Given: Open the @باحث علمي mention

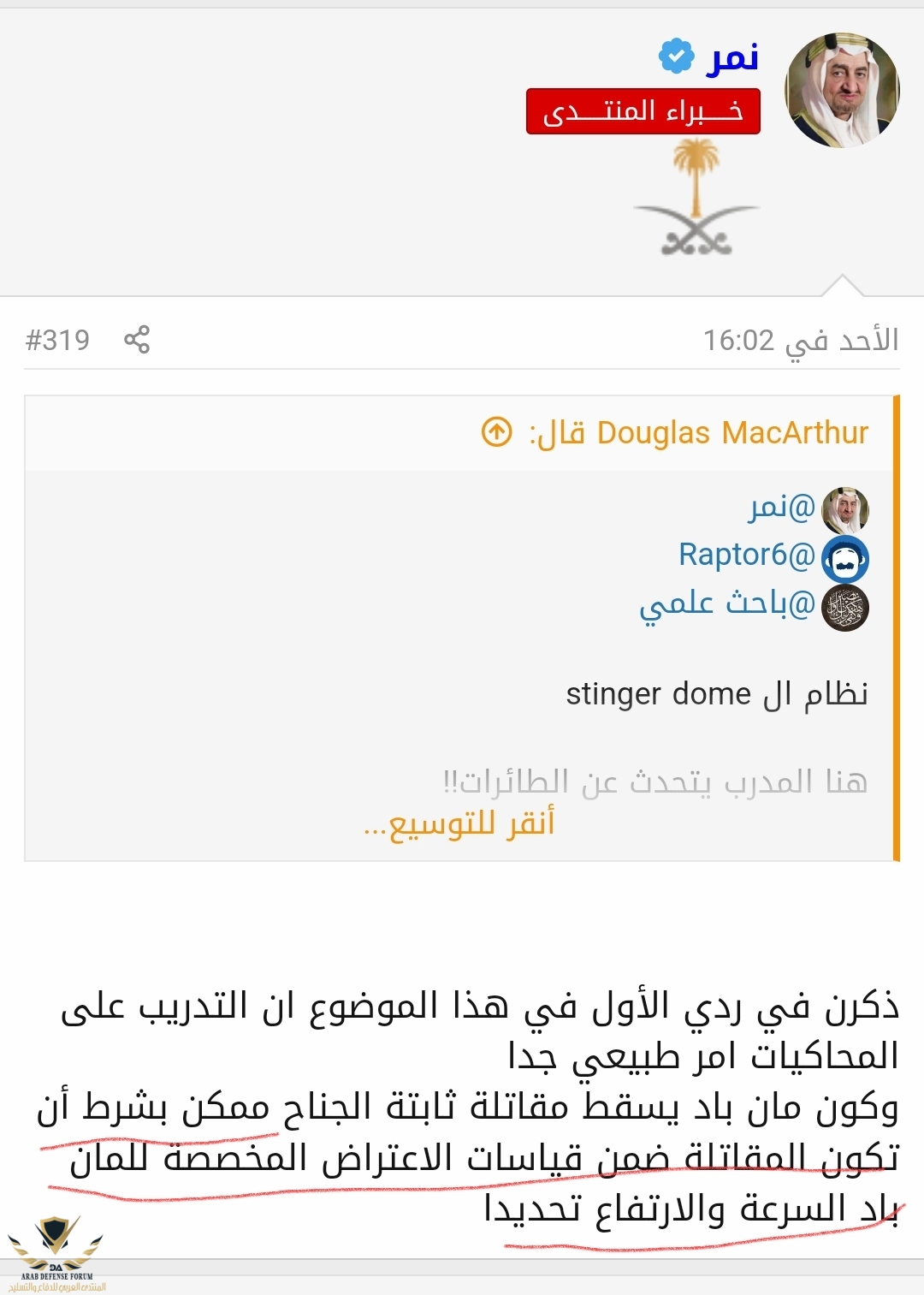Looking at the screenshot, I should (x=726, y=603).
